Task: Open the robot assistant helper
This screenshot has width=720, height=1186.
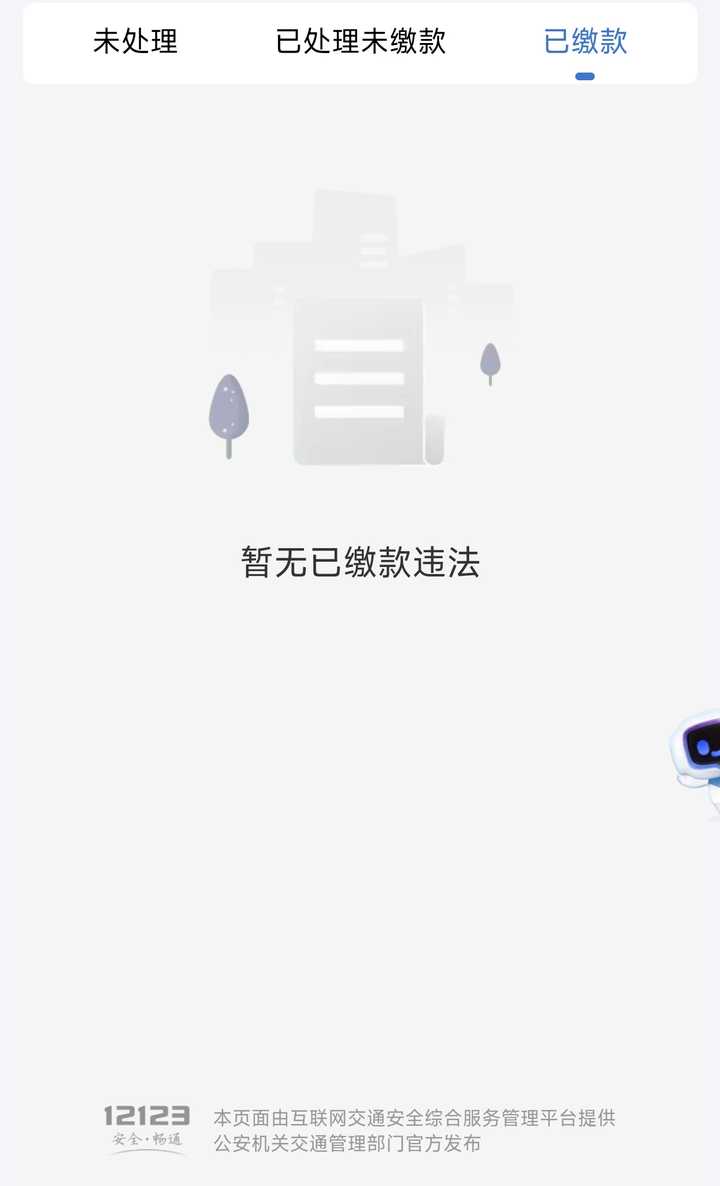Action: pyautogui.click(x=700, y=752)
